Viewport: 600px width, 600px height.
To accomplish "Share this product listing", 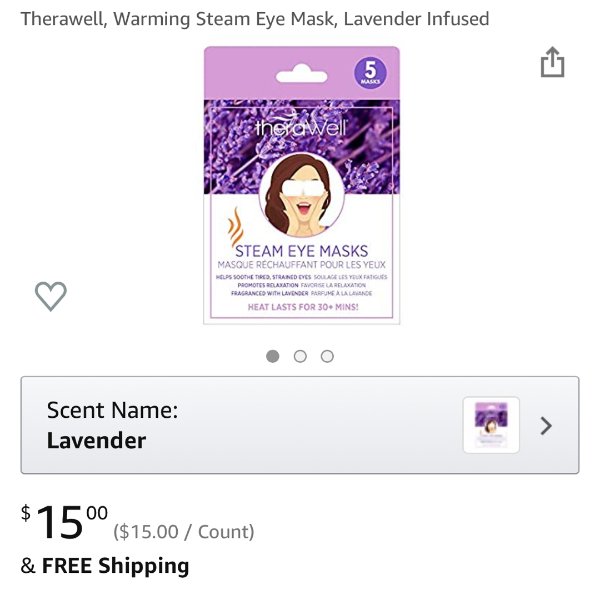I will click(x=552, y=63).
